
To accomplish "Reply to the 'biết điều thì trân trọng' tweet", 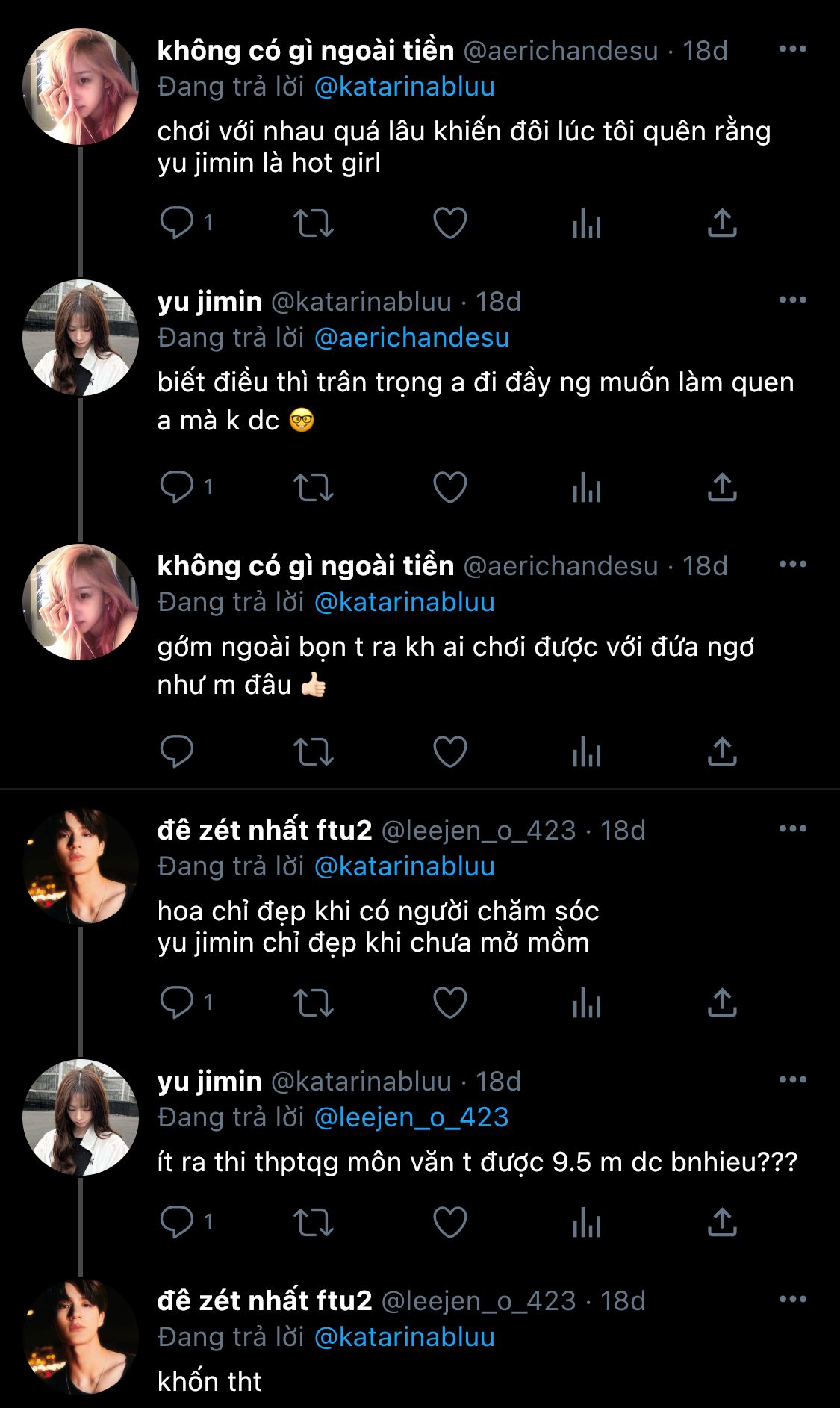I will [x=177, y=487].
